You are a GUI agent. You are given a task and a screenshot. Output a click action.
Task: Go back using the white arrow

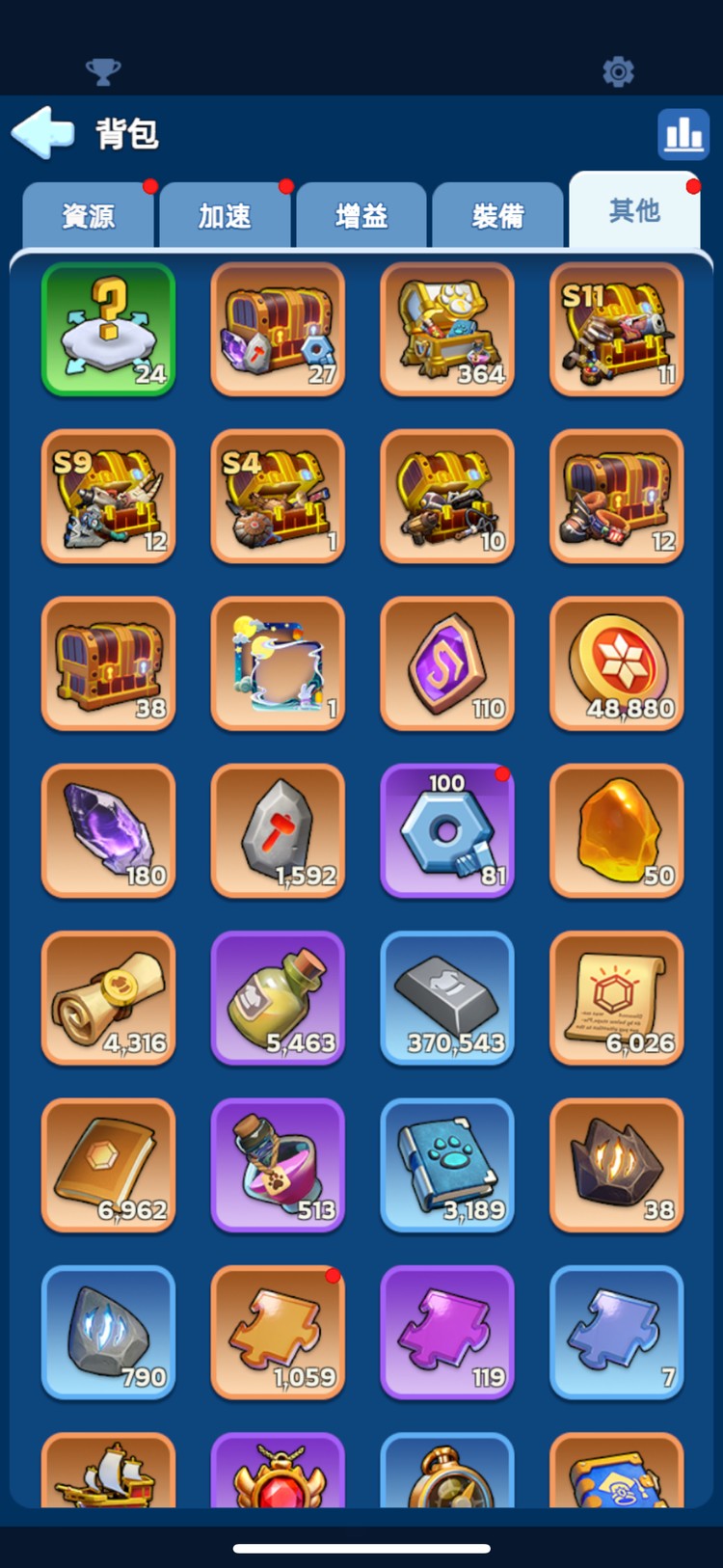(43, 132)
